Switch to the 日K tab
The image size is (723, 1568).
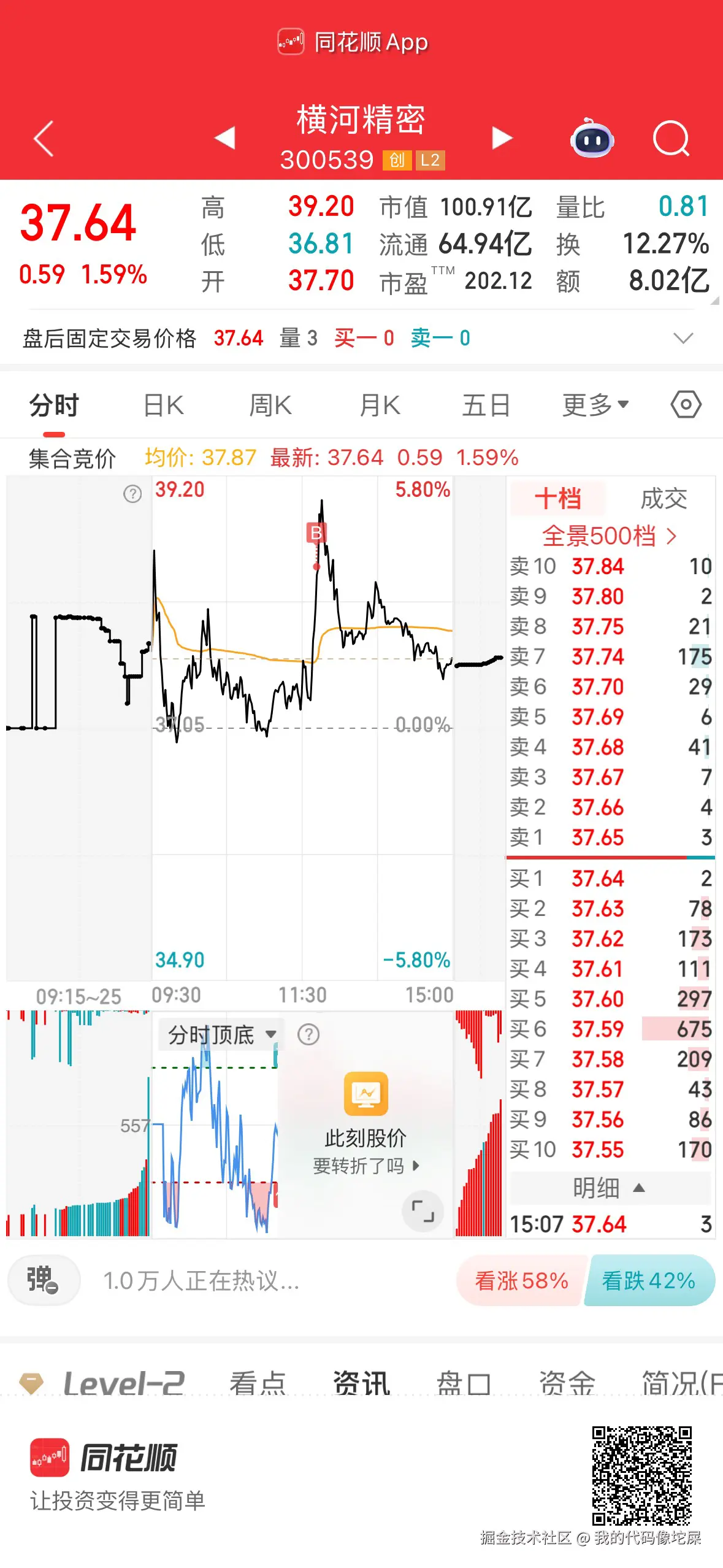pyautogui.click(x=163, y=404)
